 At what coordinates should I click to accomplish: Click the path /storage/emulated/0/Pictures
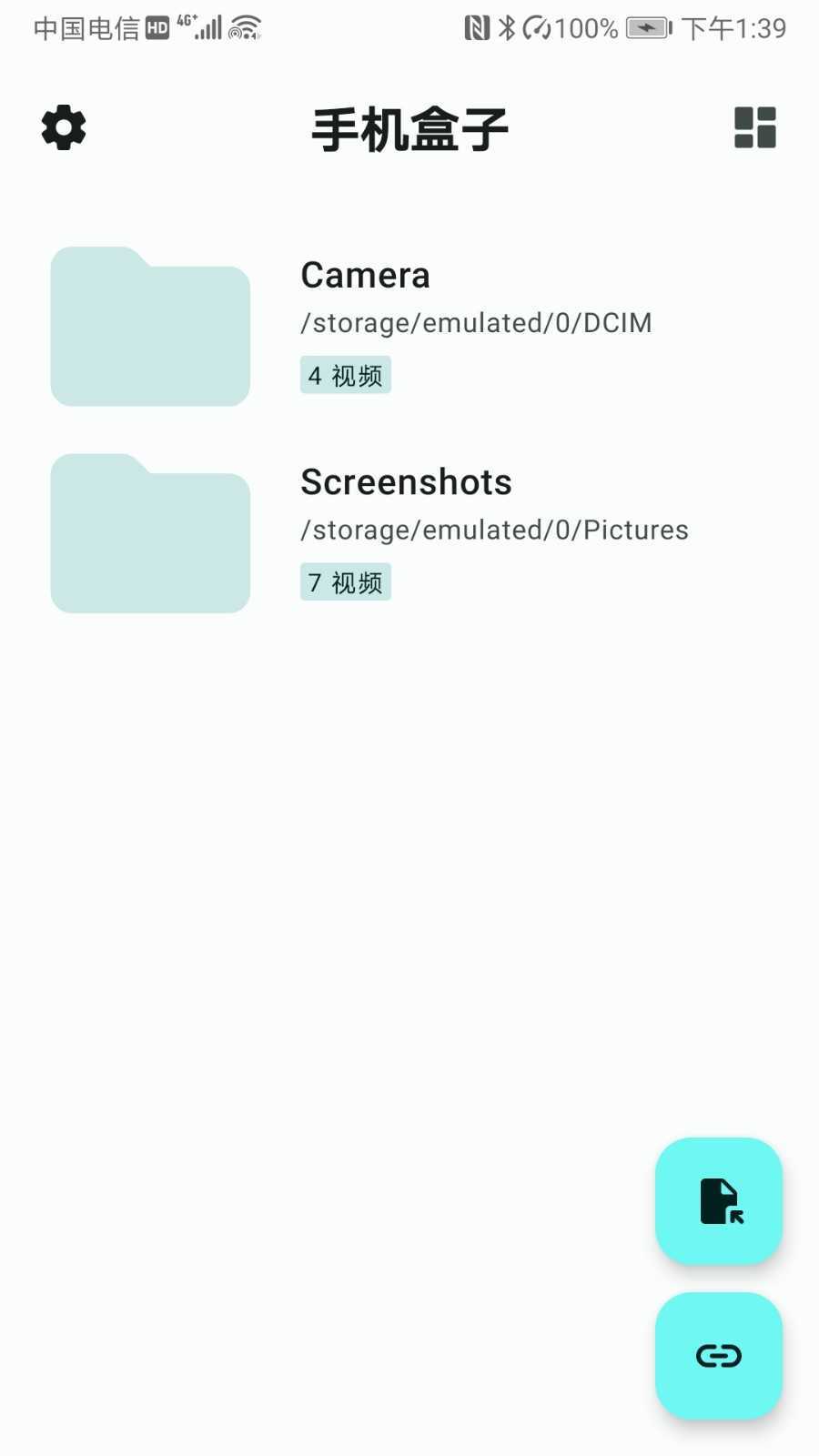click(x=494, y=530)
